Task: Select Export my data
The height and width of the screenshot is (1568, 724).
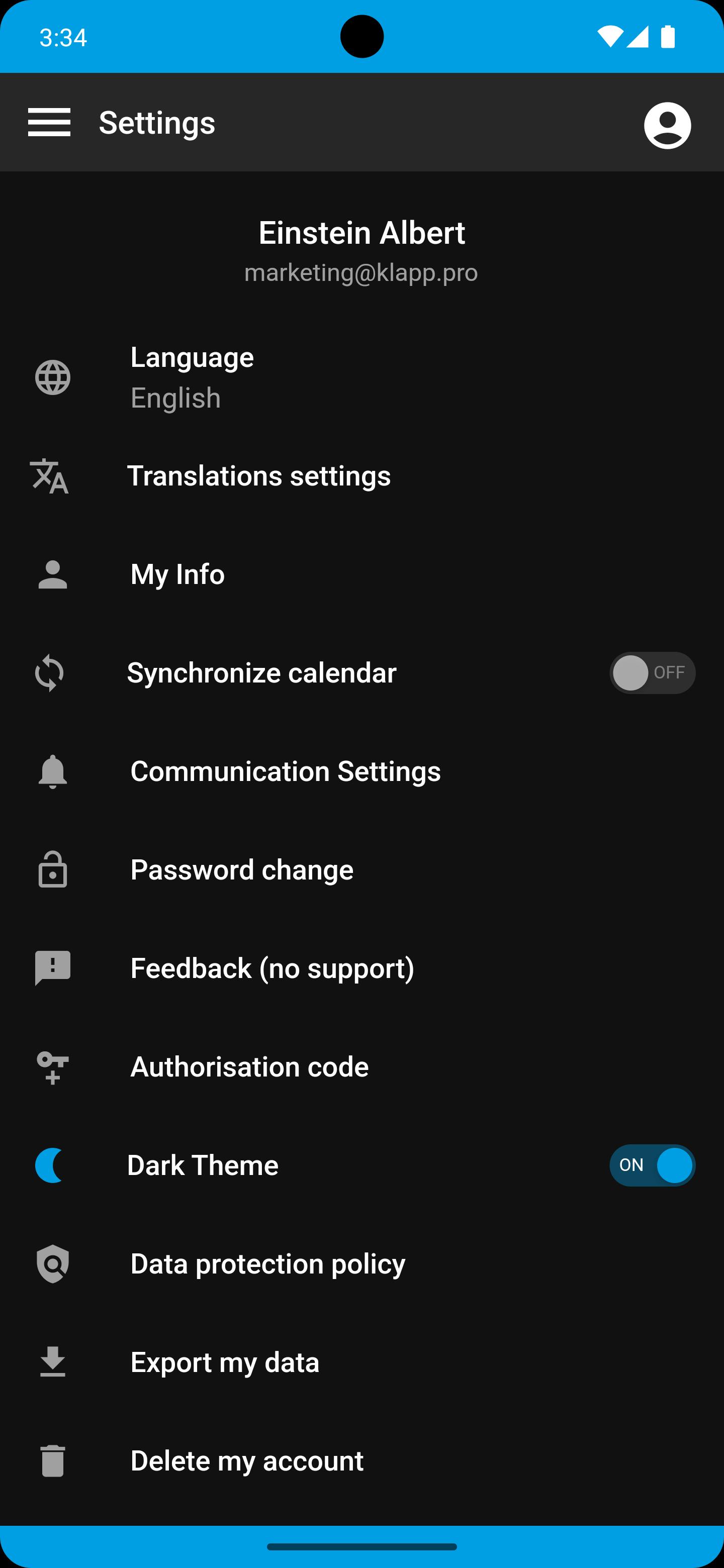Action: (361, 1362)
